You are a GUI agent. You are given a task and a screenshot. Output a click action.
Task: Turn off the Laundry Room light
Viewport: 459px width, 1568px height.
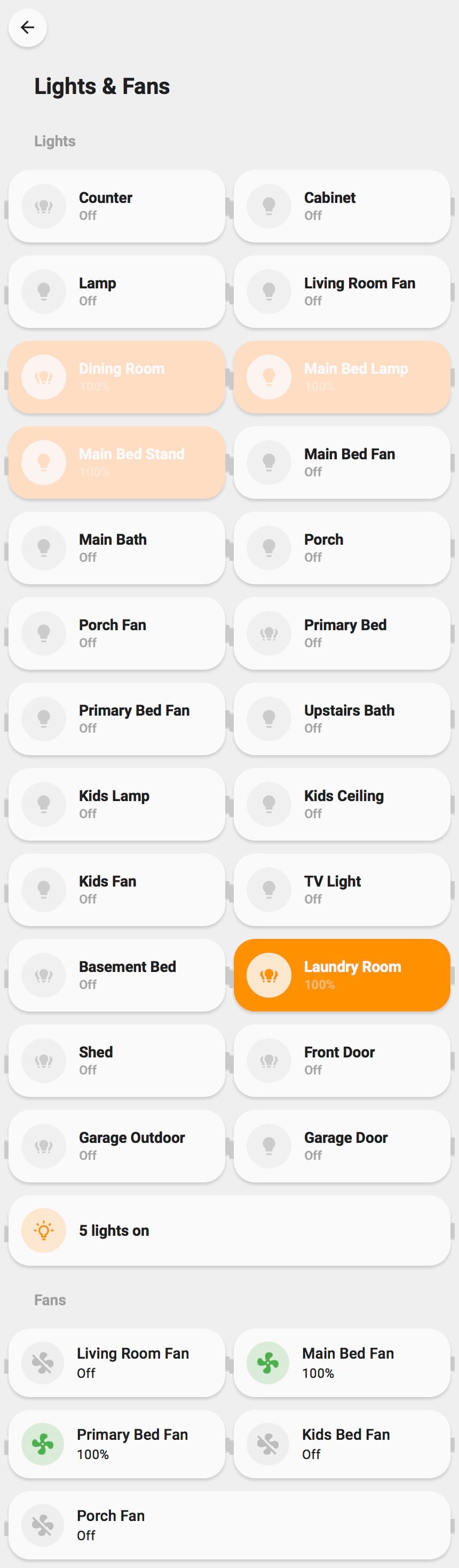268,975
